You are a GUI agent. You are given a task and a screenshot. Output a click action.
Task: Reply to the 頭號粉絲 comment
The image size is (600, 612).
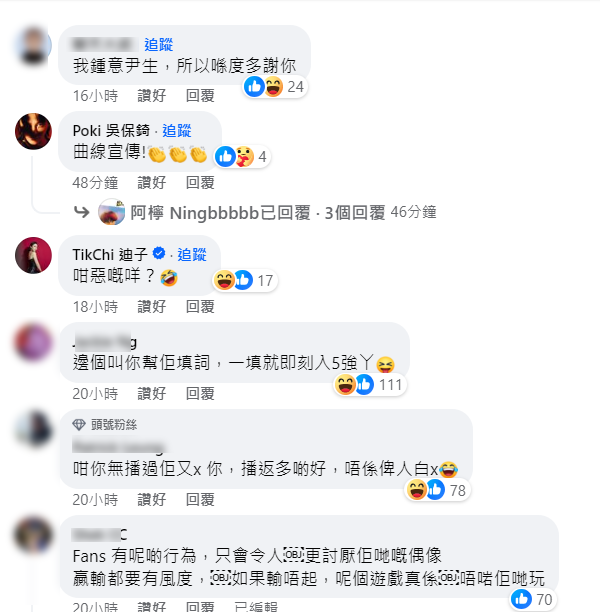point(200,498)
